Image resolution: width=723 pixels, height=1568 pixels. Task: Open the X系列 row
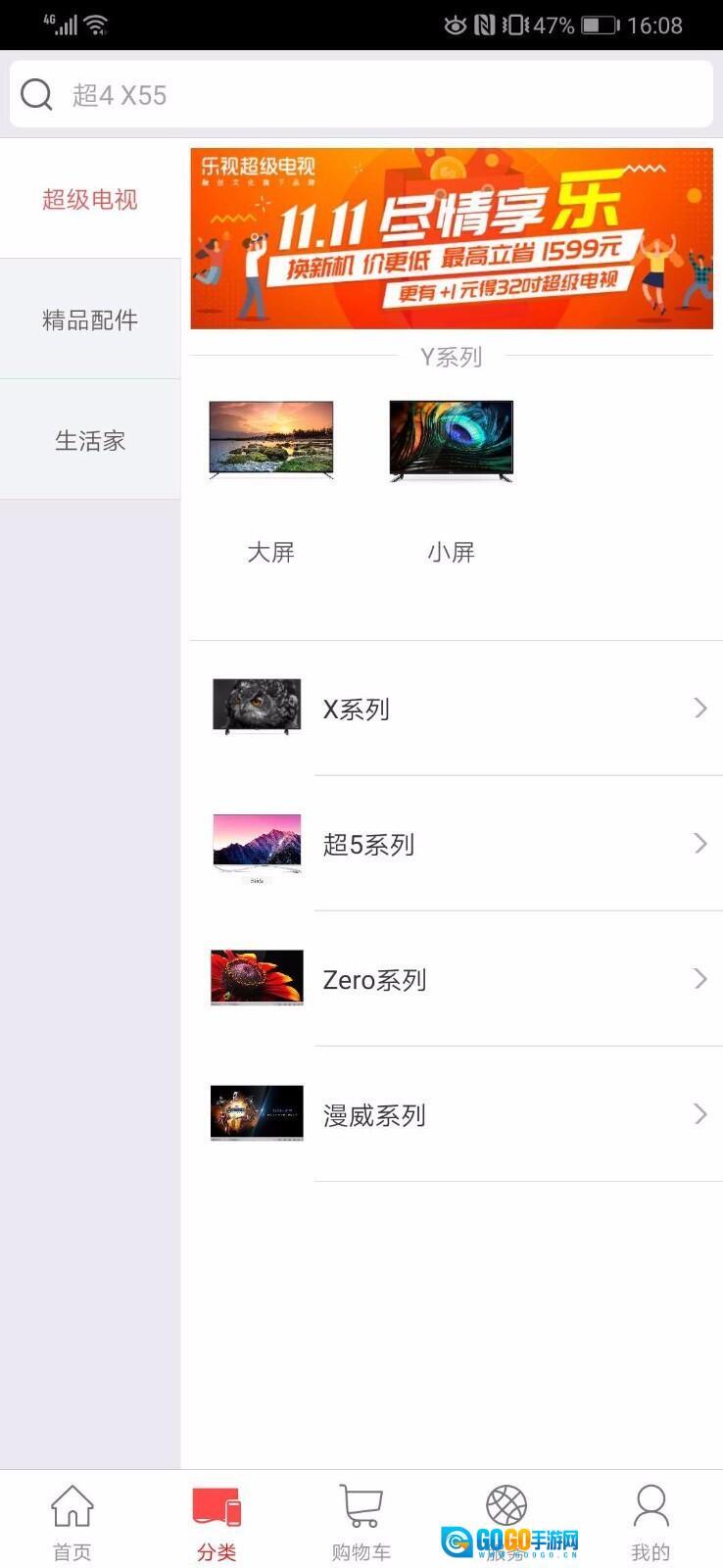coord(457,709)
